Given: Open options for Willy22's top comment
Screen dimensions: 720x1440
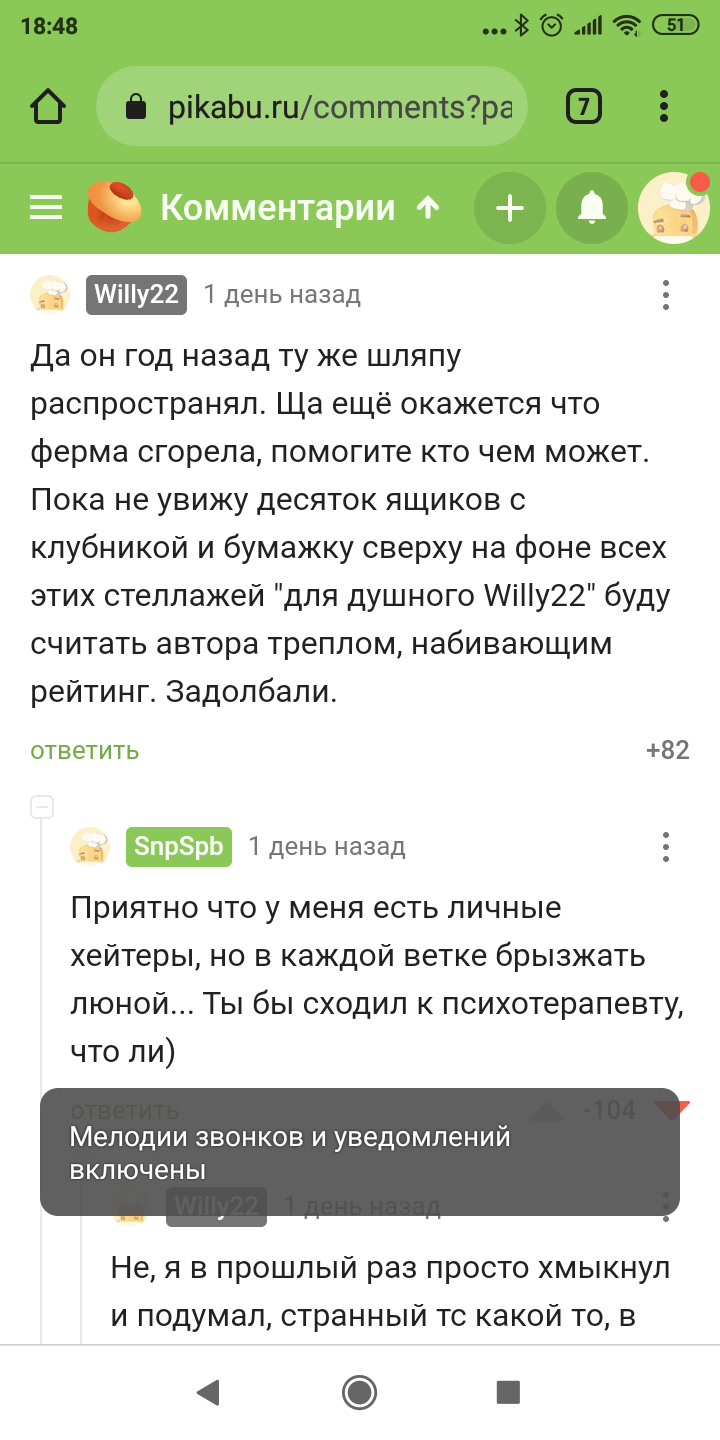Looking at the screenshot, I should pos(666,295).
